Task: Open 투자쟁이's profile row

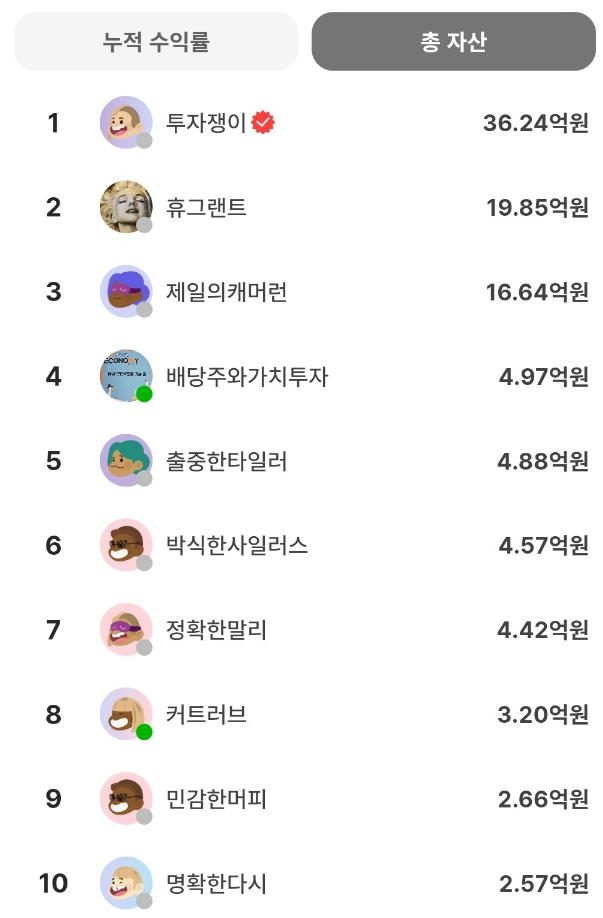Action: click(x=302, y=123)
